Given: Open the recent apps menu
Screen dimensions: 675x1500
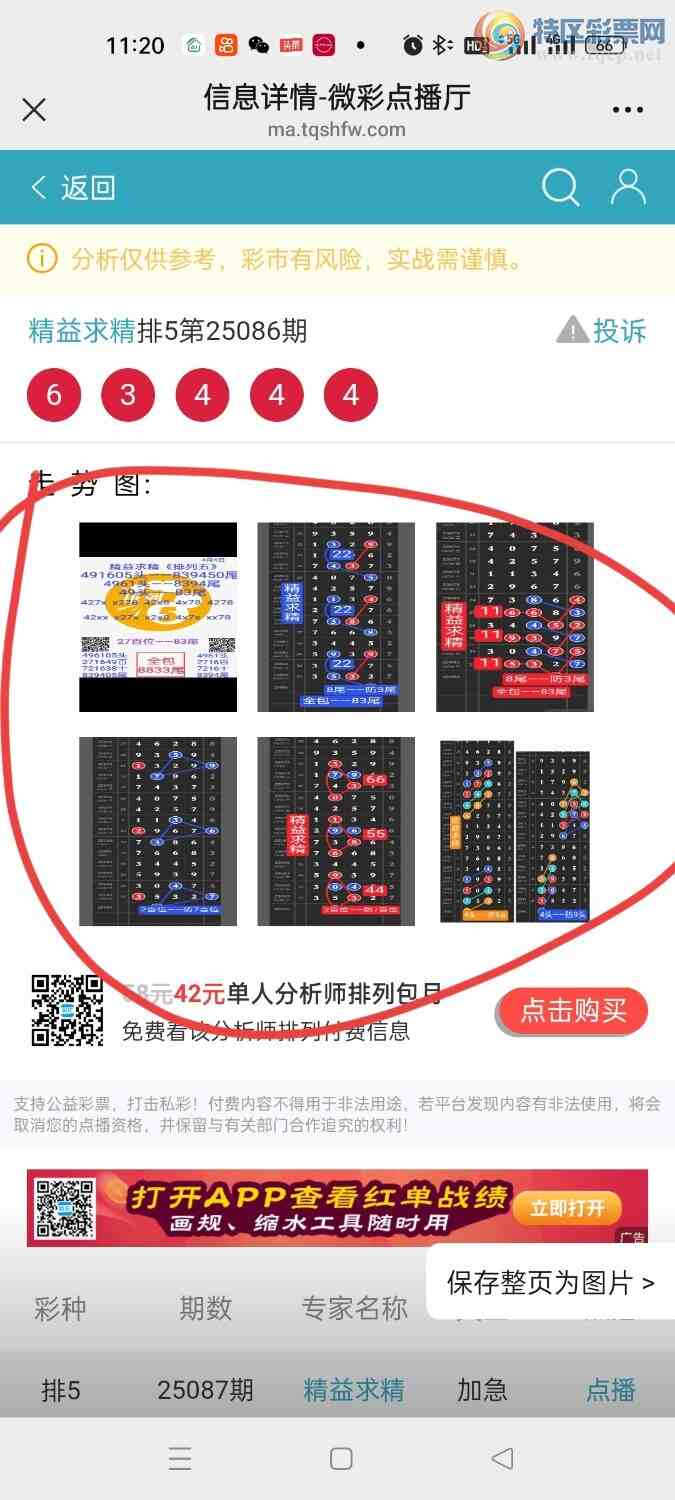Looking at the screenshot, I should [x=180, y=1458].
